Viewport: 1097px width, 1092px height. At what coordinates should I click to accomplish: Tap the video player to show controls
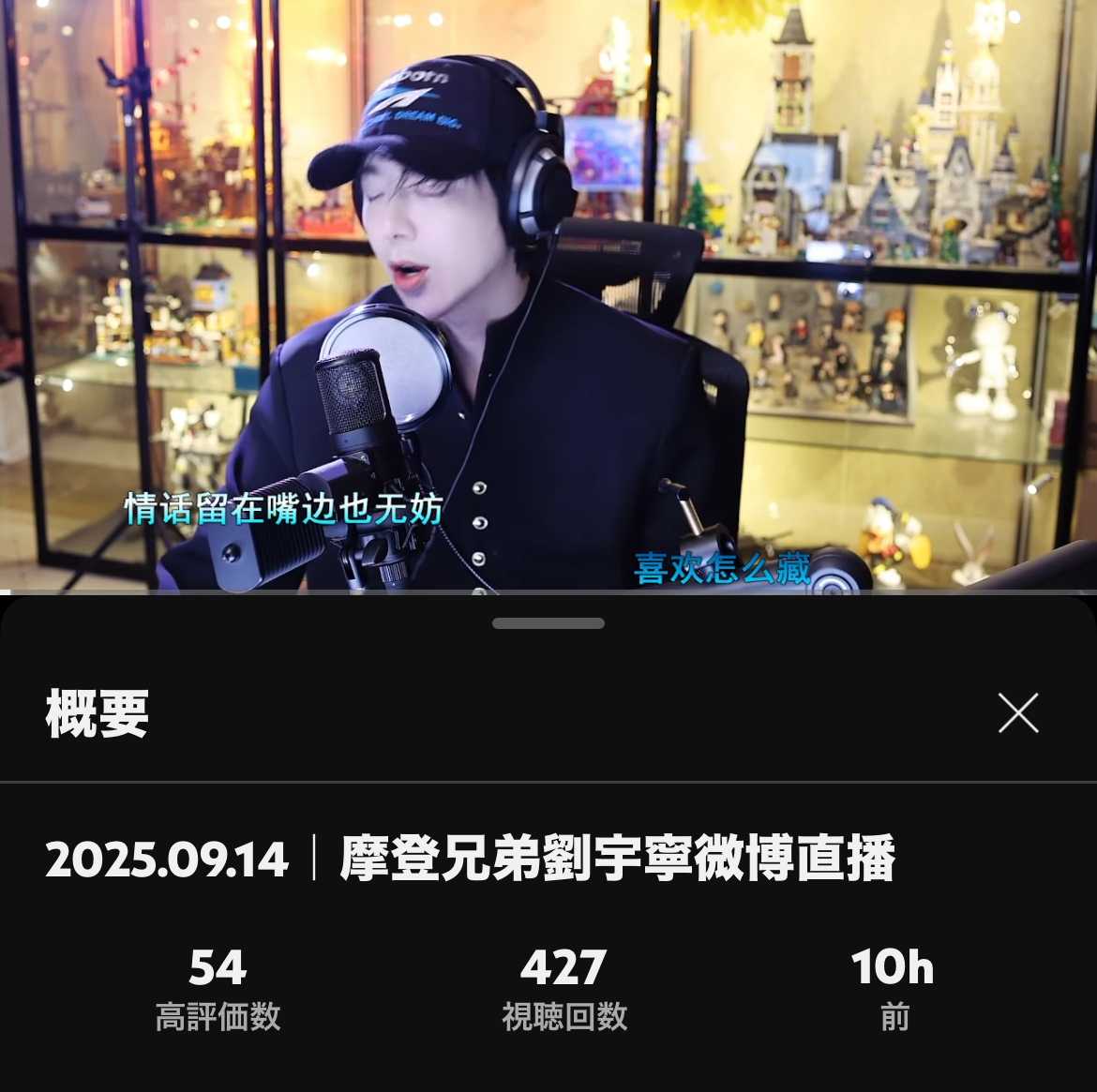pyautogui.click(x=548, y=295)
